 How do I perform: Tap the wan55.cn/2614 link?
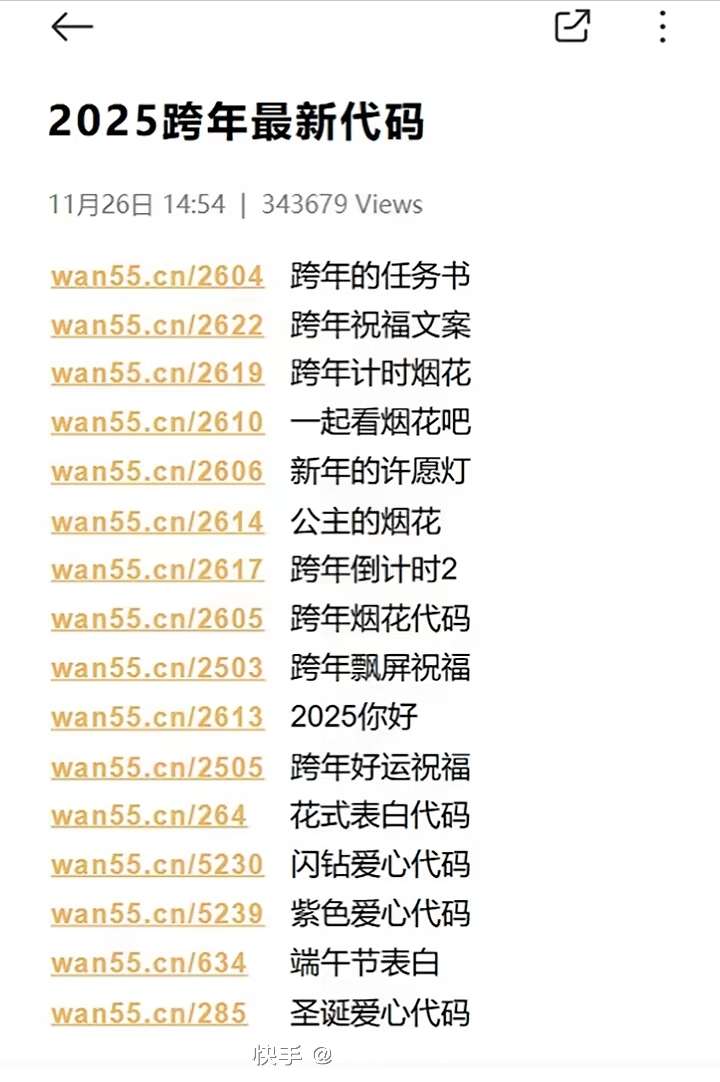coord(157,522)
